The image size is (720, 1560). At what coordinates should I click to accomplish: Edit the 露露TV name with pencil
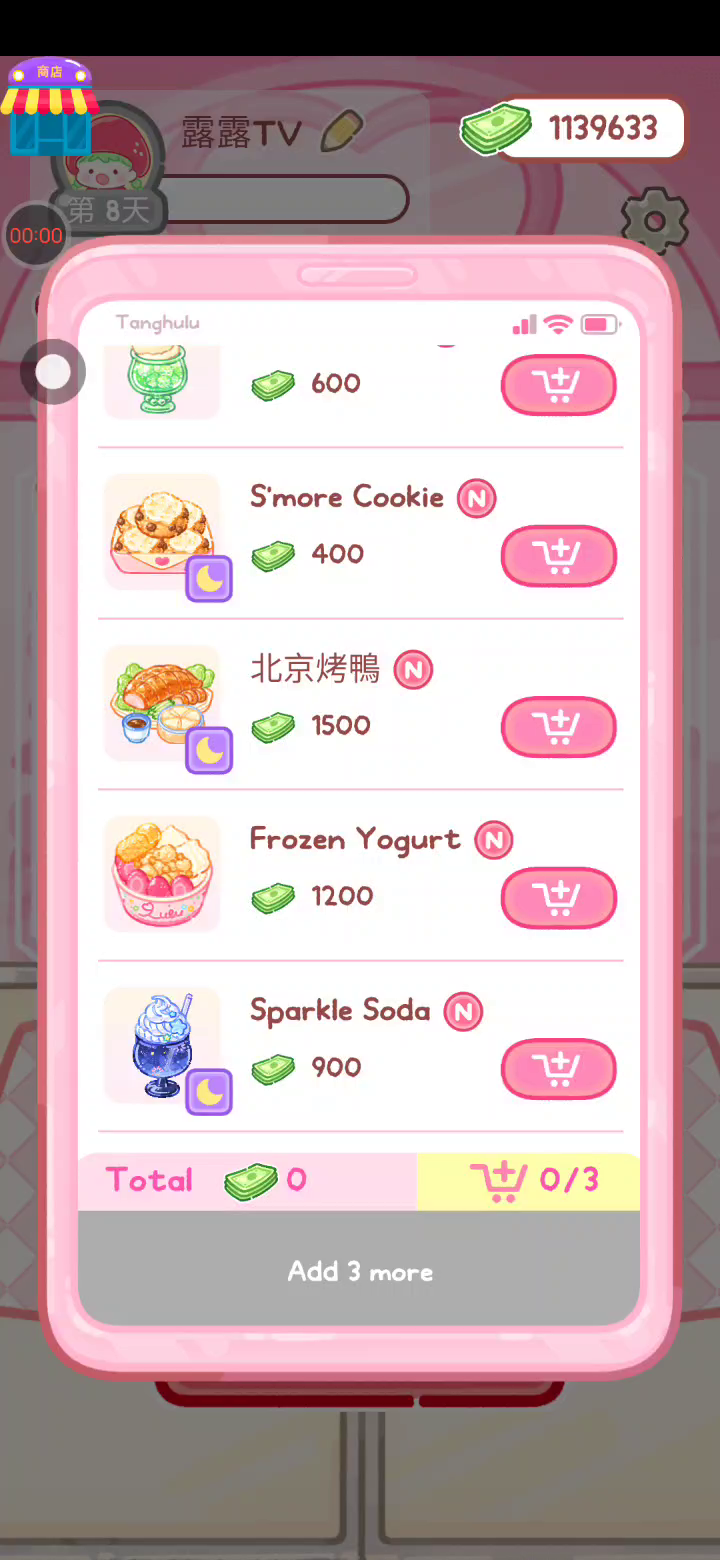341,132
